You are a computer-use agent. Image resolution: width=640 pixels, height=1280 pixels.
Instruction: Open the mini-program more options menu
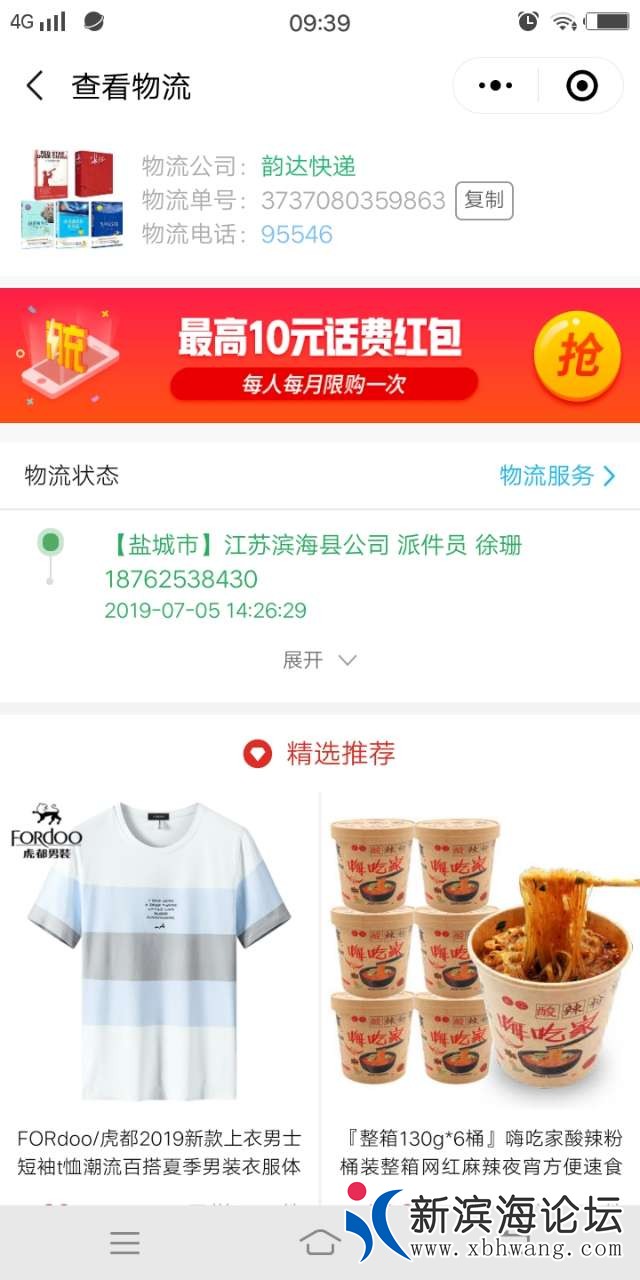[496, 86]
